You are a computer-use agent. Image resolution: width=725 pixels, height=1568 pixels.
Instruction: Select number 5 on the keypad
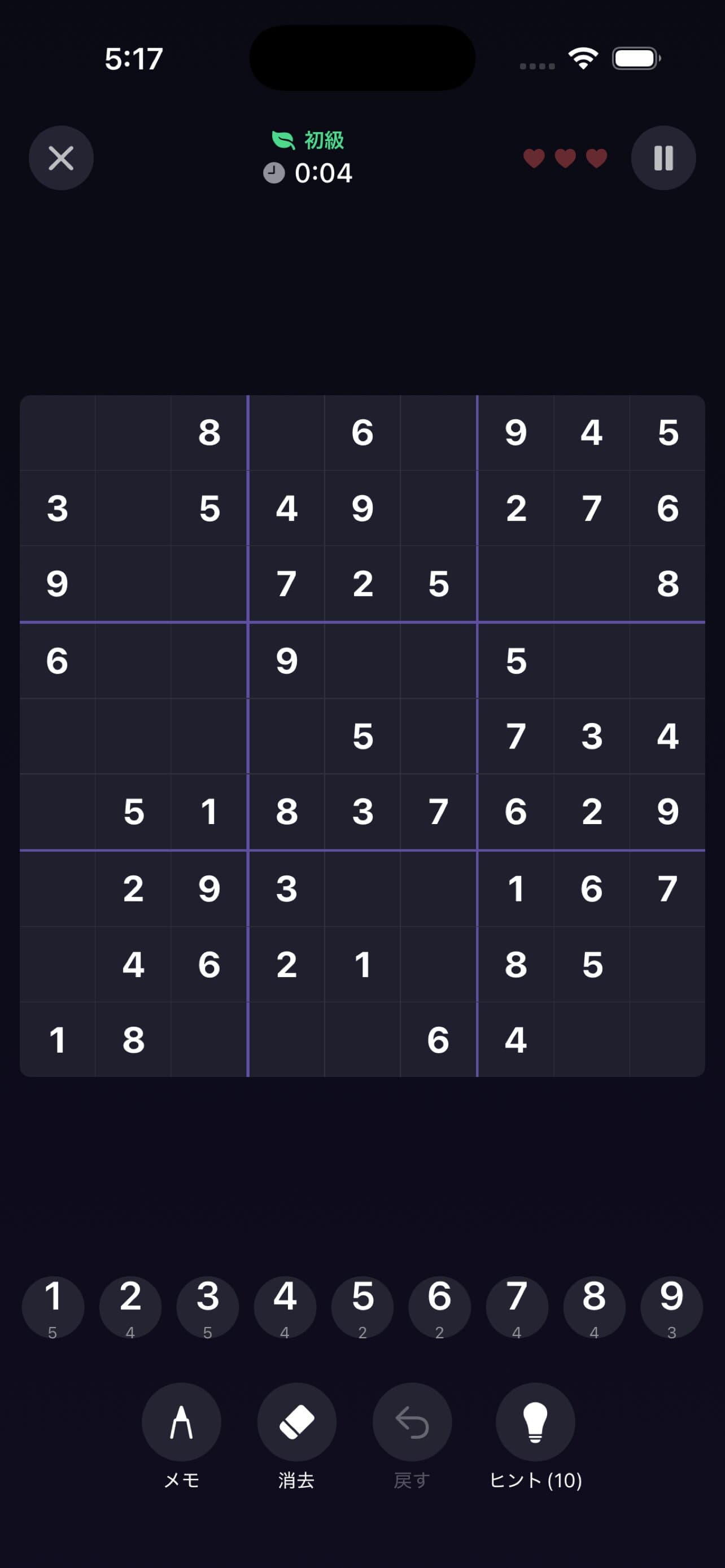point(362,1306)
